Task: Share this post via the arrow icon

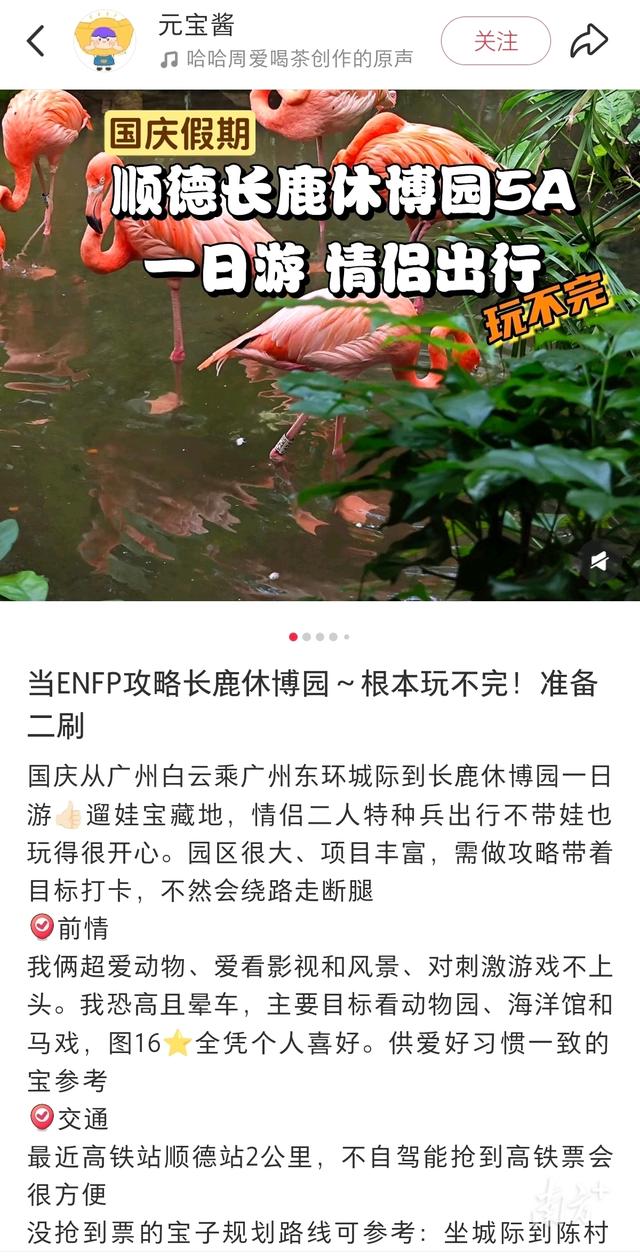Action: (x=589, y=41)
